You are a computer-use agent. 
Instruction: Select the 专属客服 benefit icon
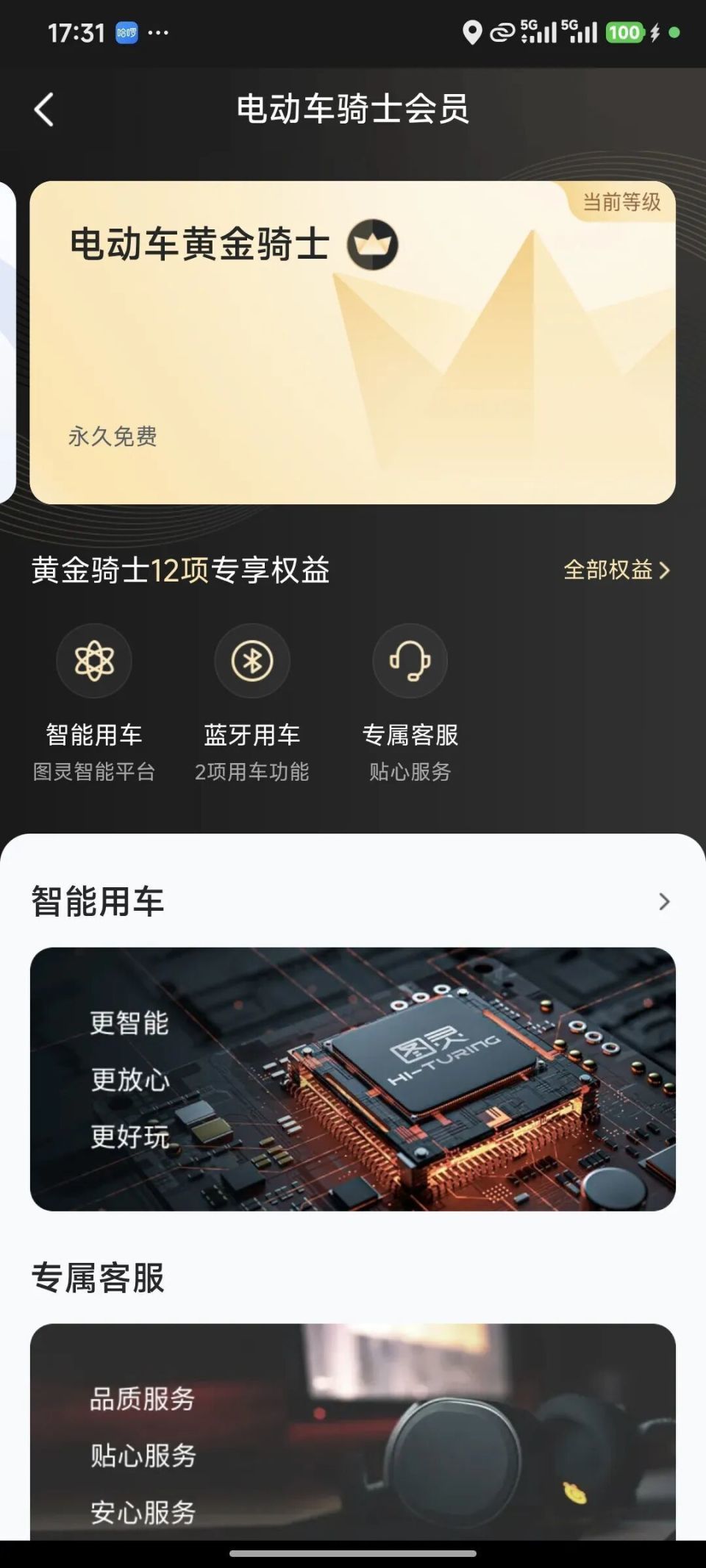tap(410, 661)
